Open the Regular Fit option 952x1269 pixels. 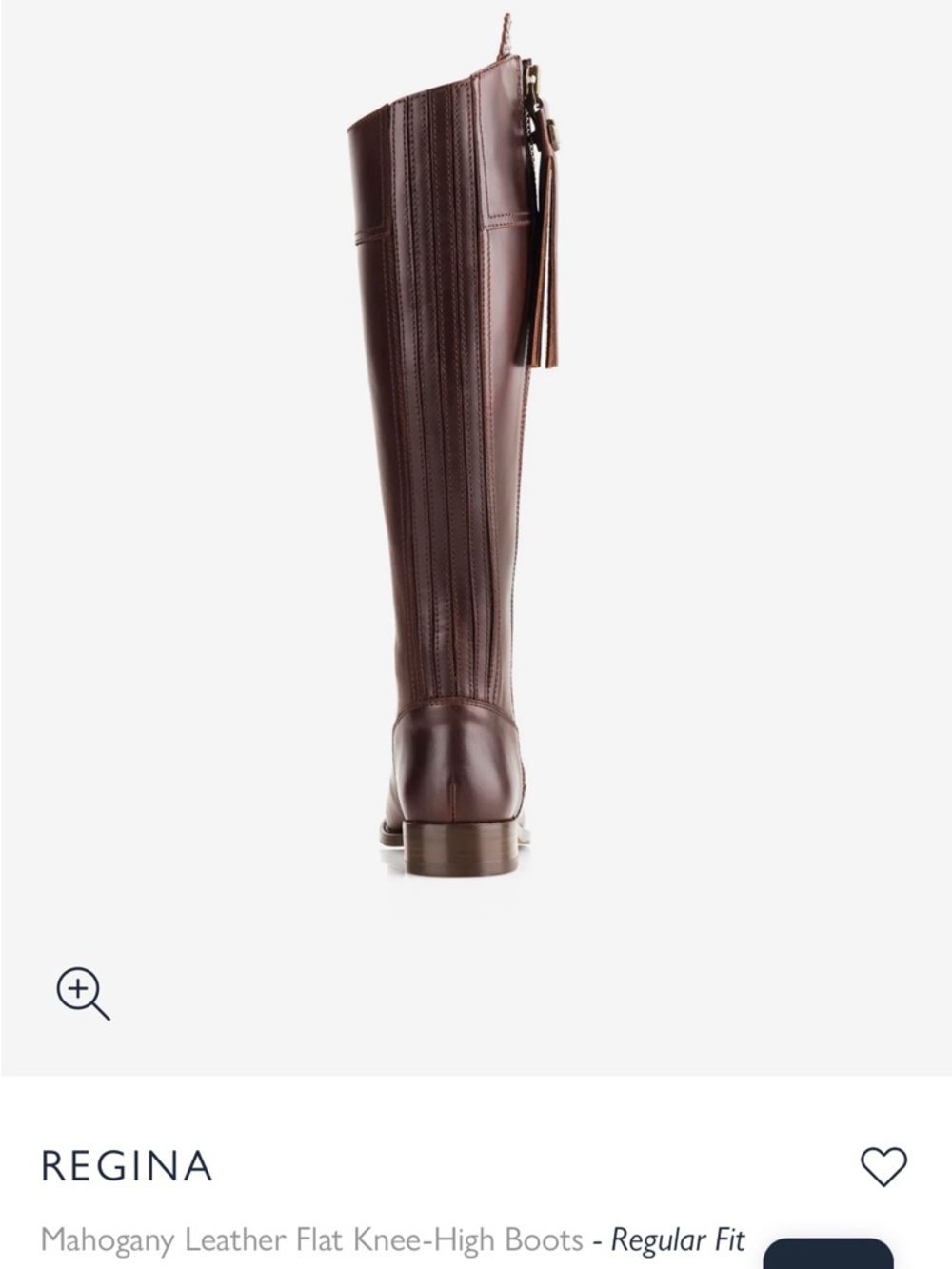679,1238
